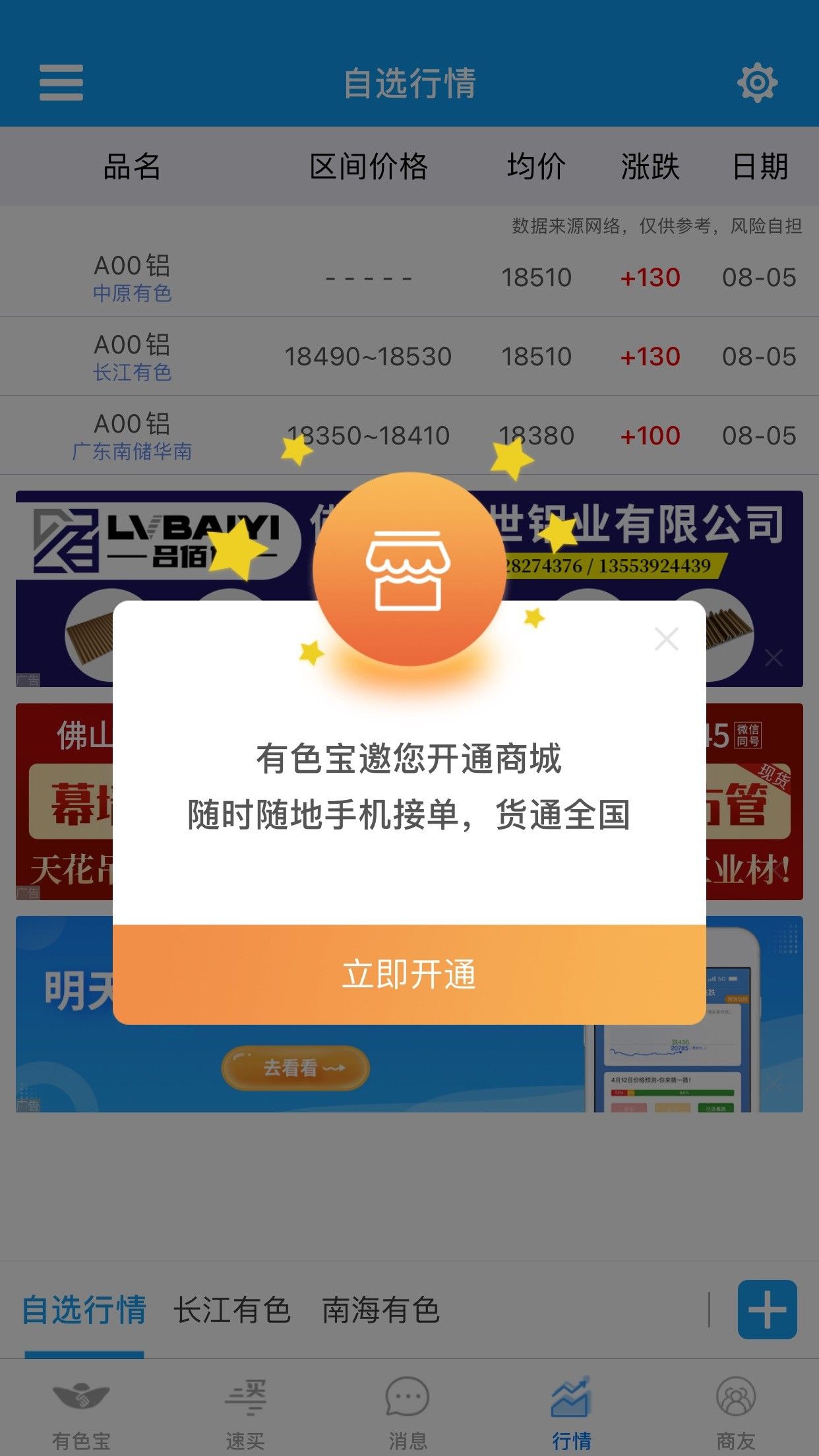Open A00铝 长江有色 price row
819x1456 pixels.
pyautogui.click(x=409, y=356)
